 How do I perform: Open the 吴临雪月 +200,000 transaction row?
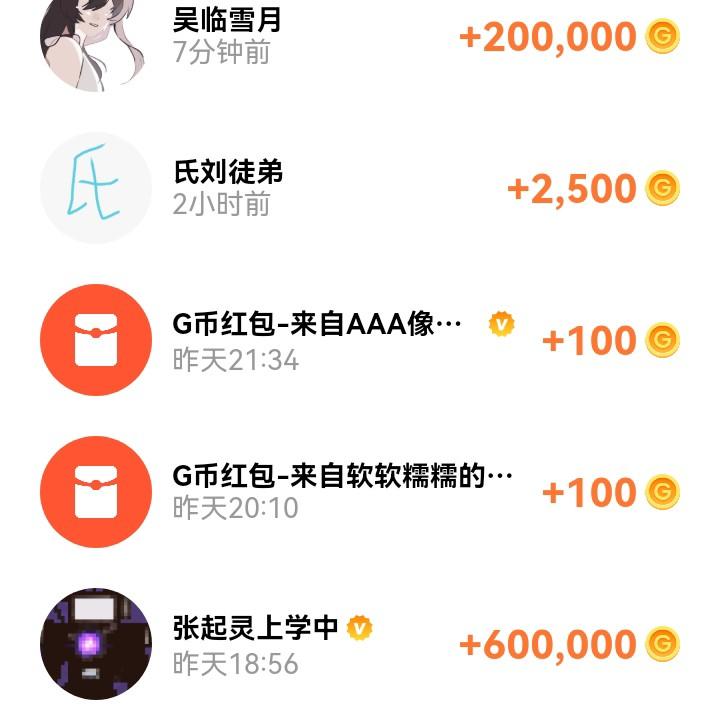(360, 37)
